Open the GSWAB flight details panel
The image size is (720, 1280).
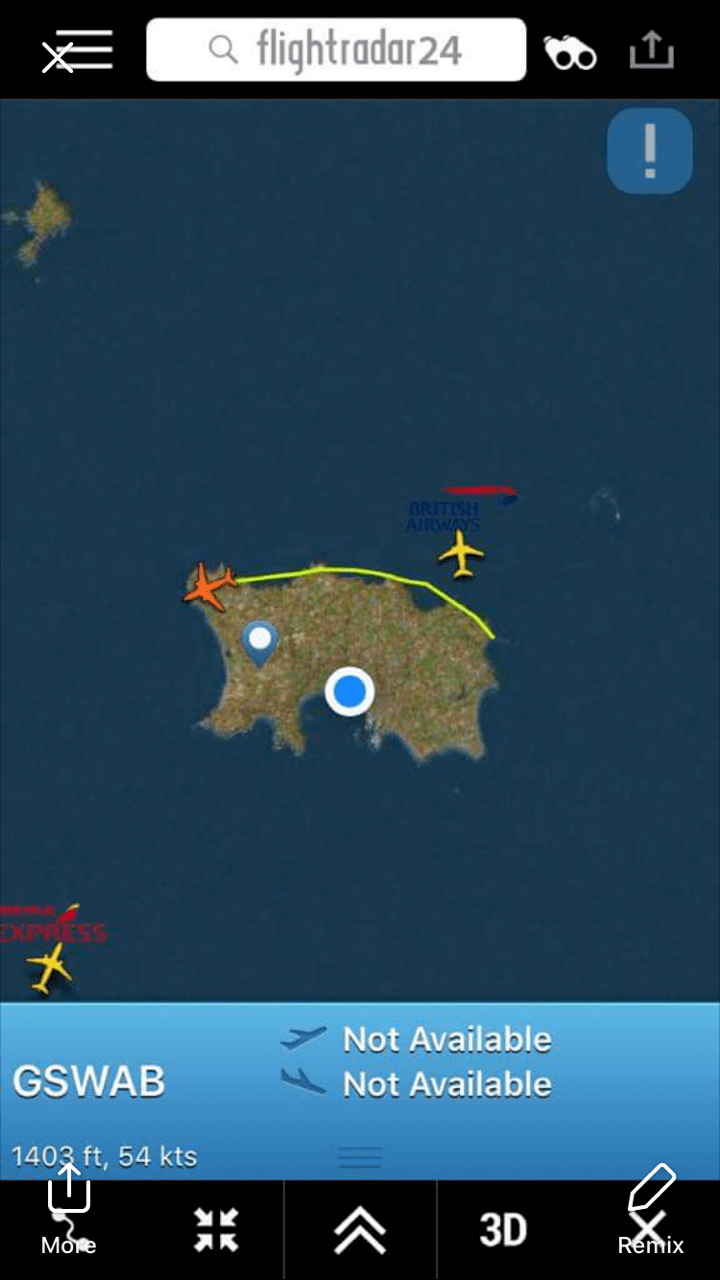click(90, 1081)
